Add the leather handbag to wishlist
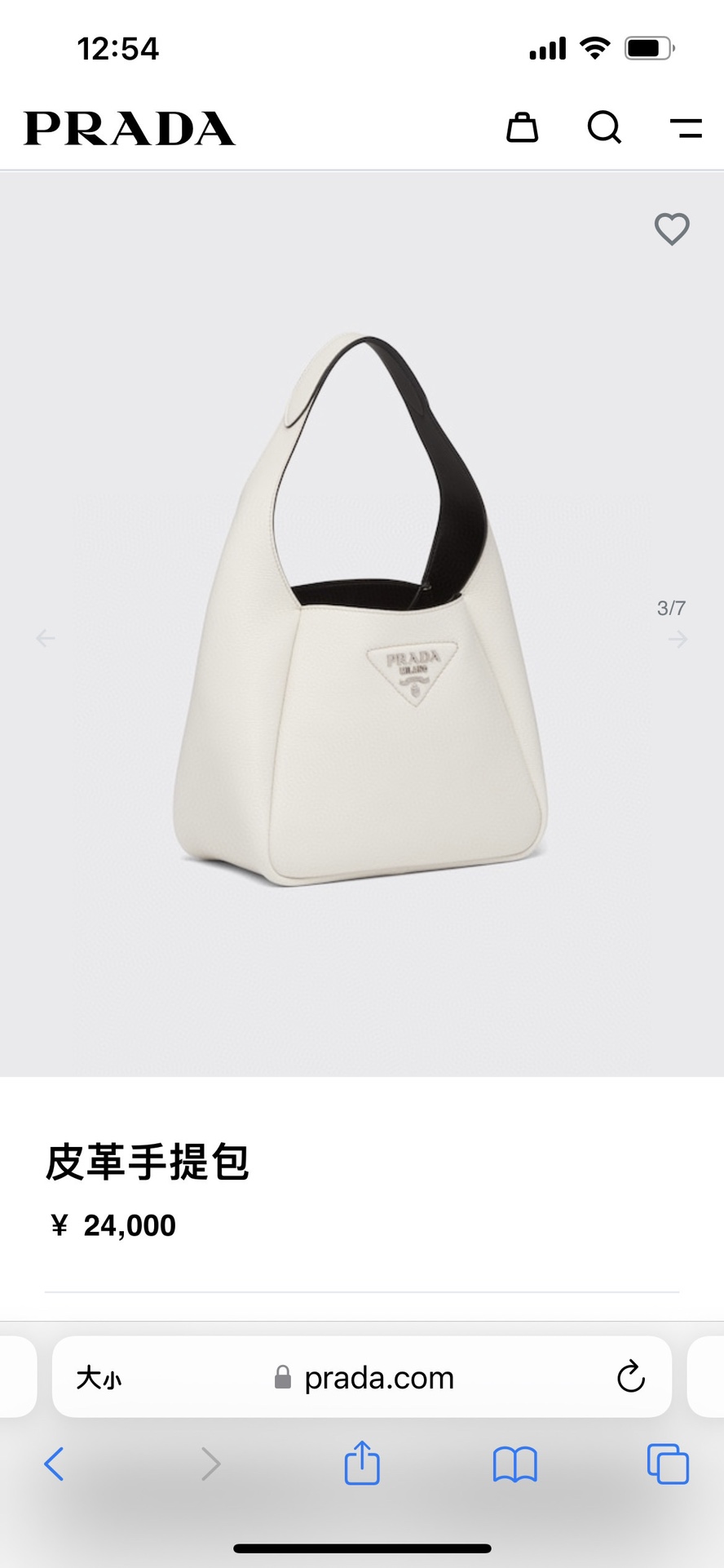Screen dimensions: 724x1568 click(x=672, y=229)
